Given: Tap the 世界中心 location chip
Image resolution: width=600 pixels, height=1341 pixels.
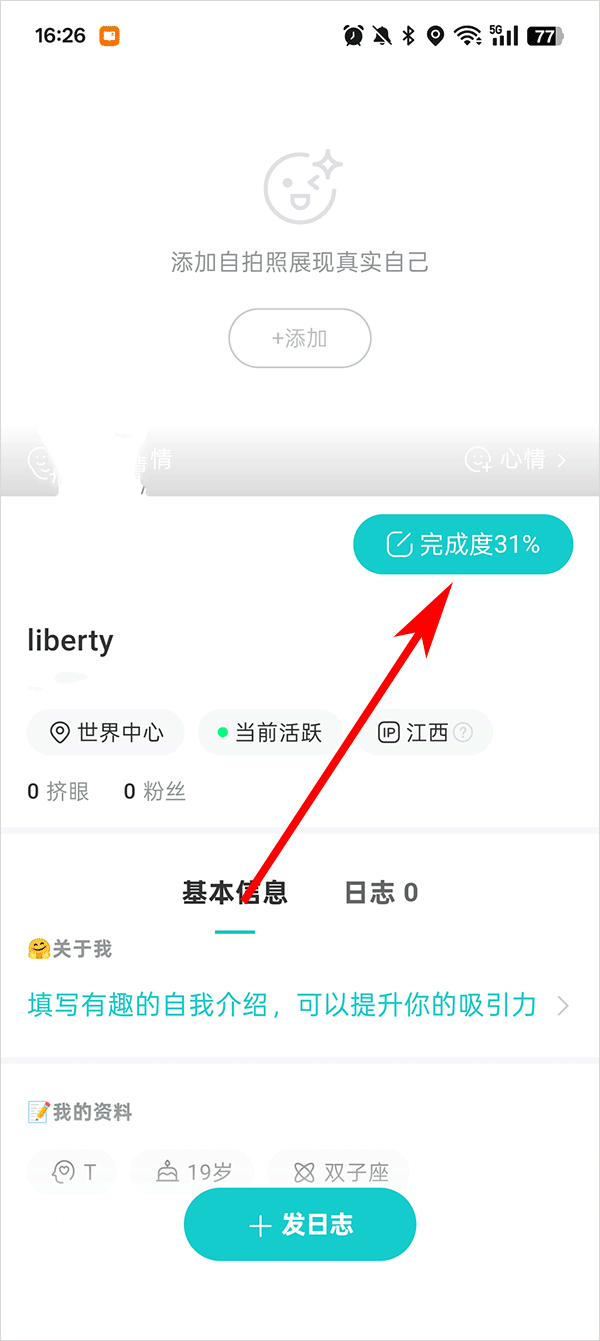Looking at the screenshot, I should tap(106, 733).
